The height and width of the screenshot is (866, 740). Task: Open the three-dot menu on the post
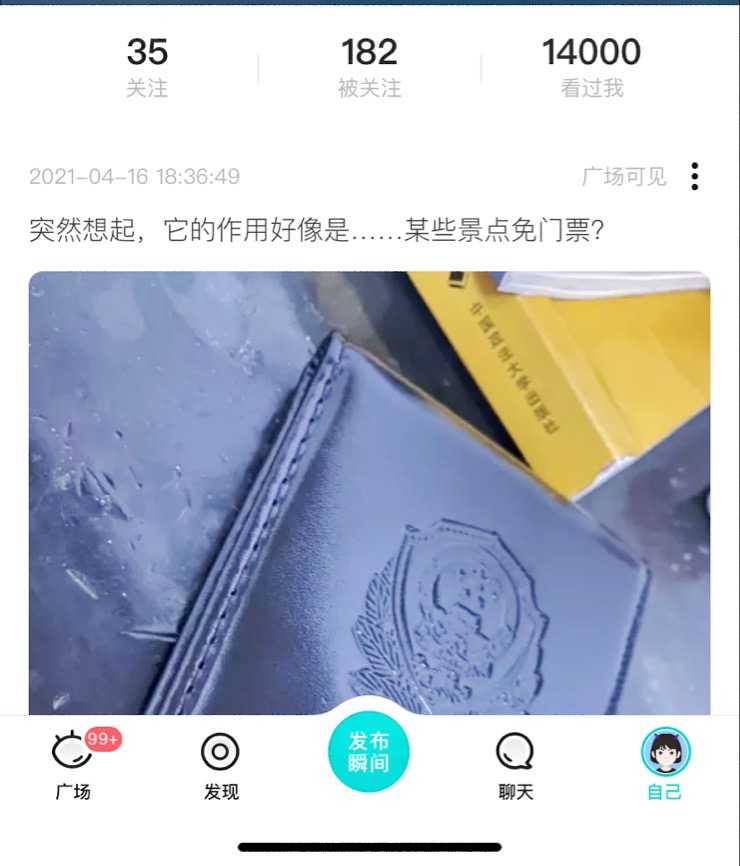point(694,177)
